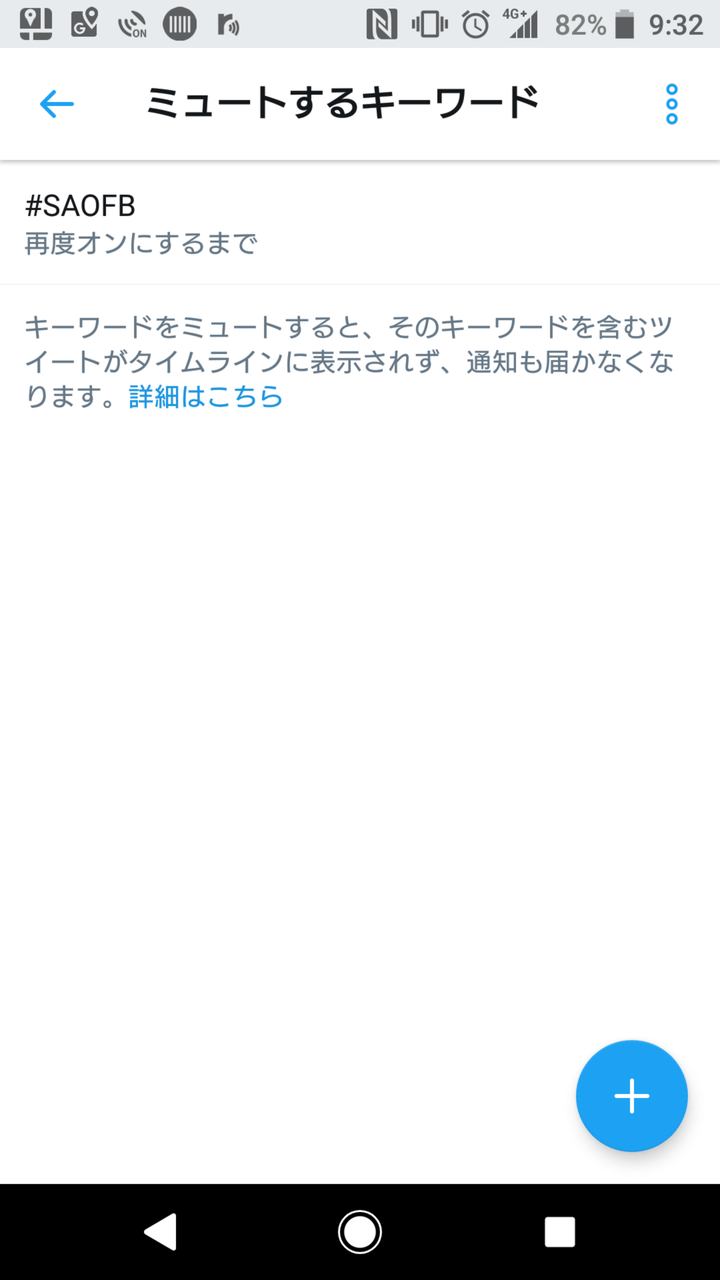This screenshot has width=720, height=1280.
Task: Go to the home screen via the navigation bar
Action: 359,1232
